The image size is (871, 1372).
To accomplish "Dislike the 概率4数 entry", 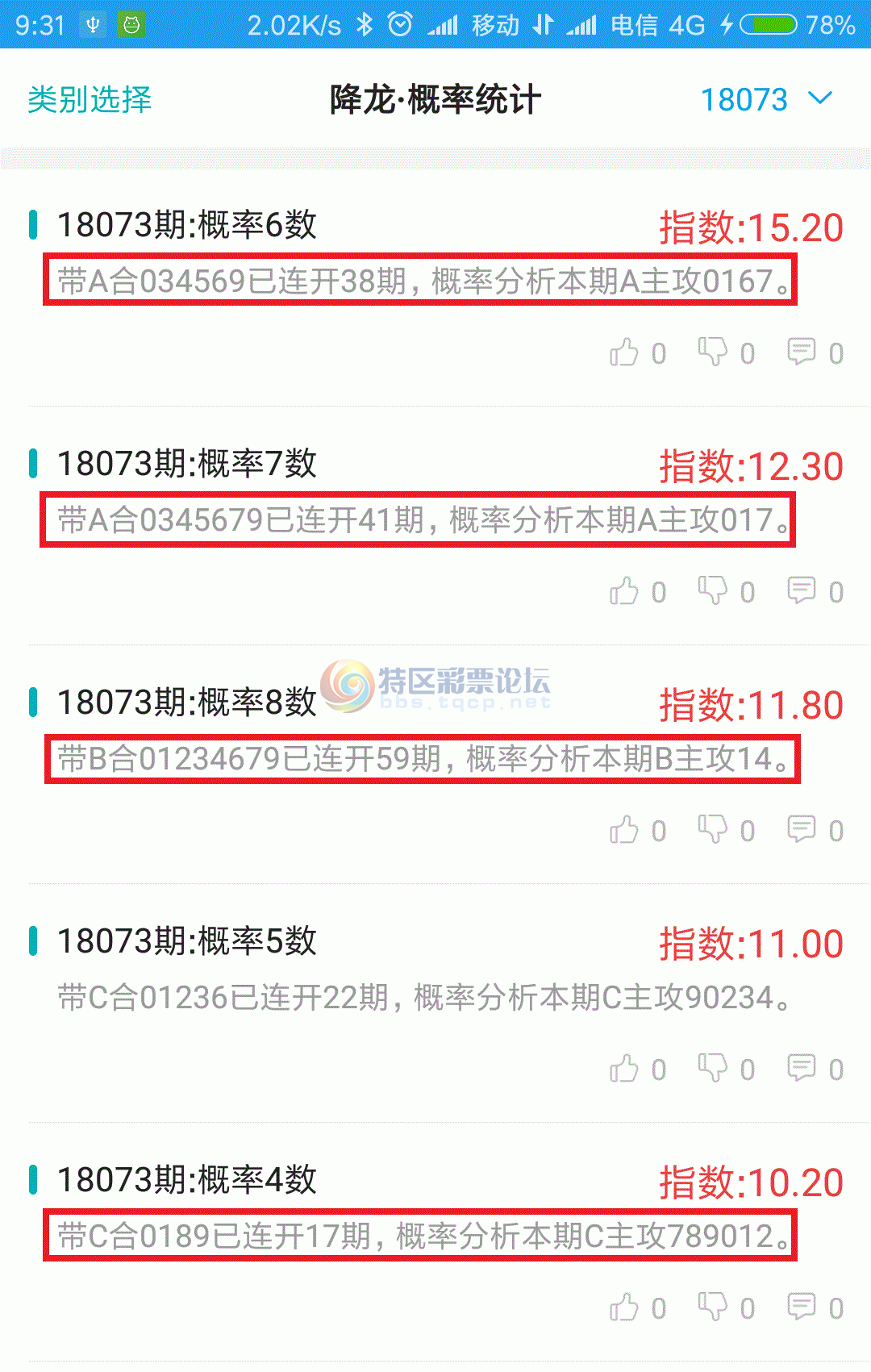I will pyautogui.click(x=713, y=1307).
